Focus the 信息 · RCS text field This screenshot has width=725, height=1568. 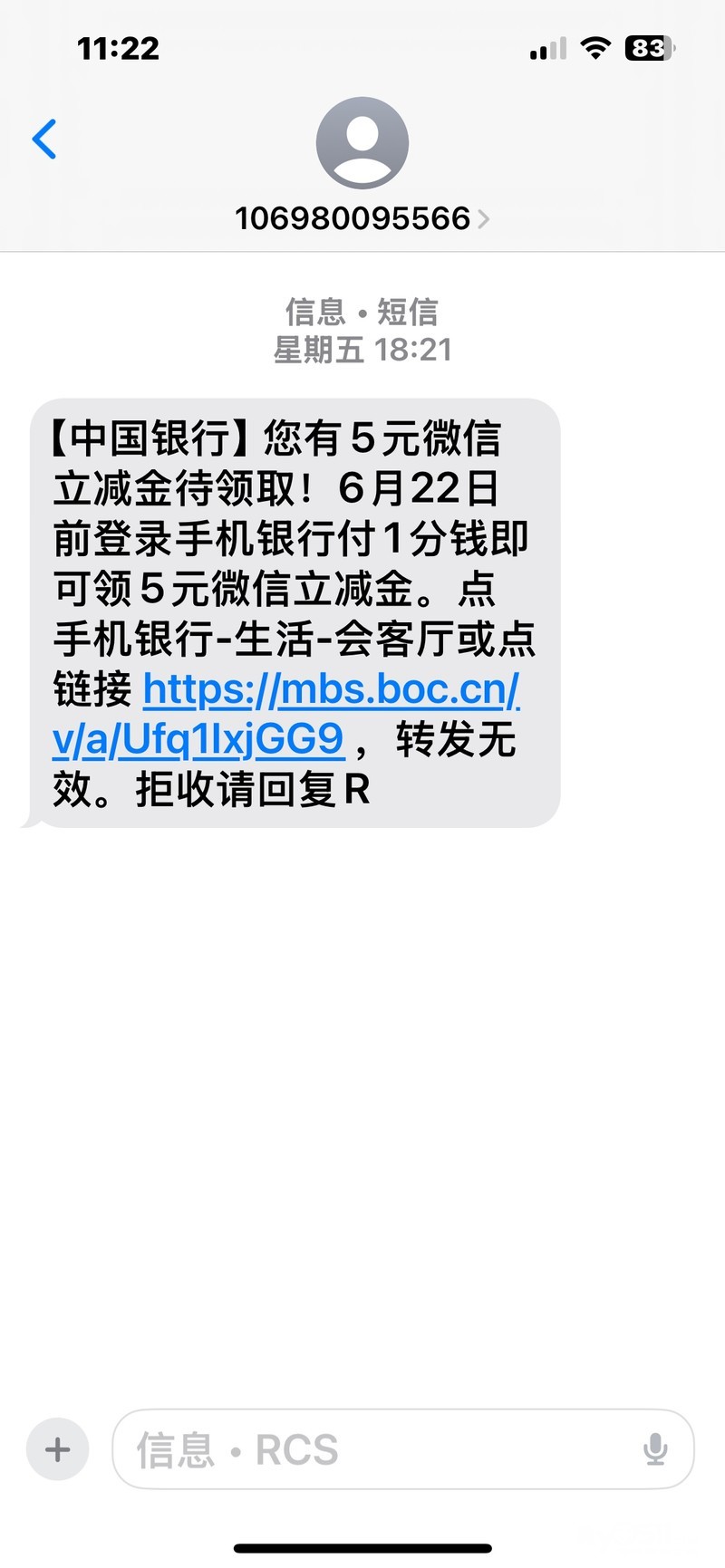[x=381, y=1449]
